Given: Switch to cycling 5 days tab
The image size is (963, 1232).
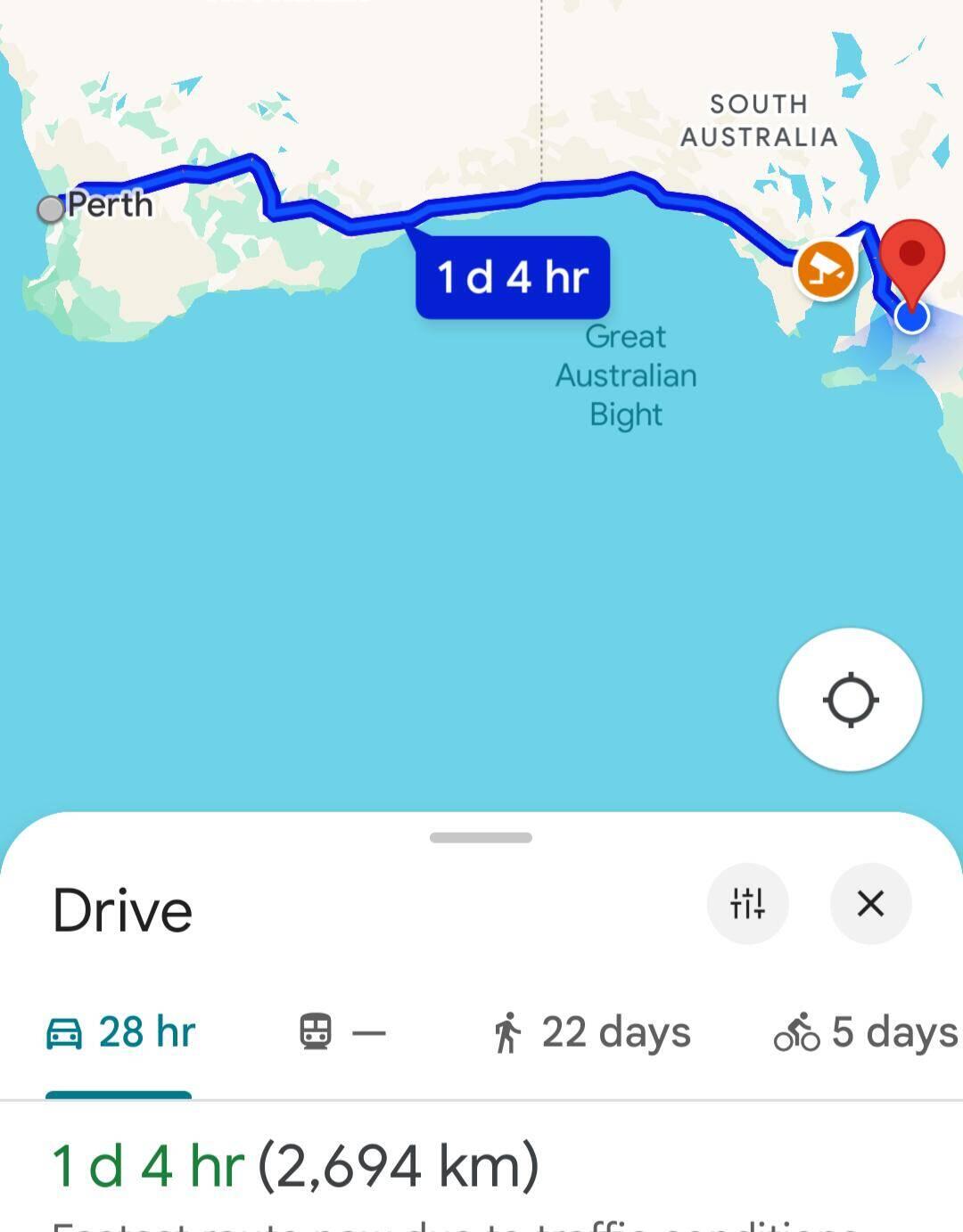Looking at the screenshot, I should pos(865,1032).
